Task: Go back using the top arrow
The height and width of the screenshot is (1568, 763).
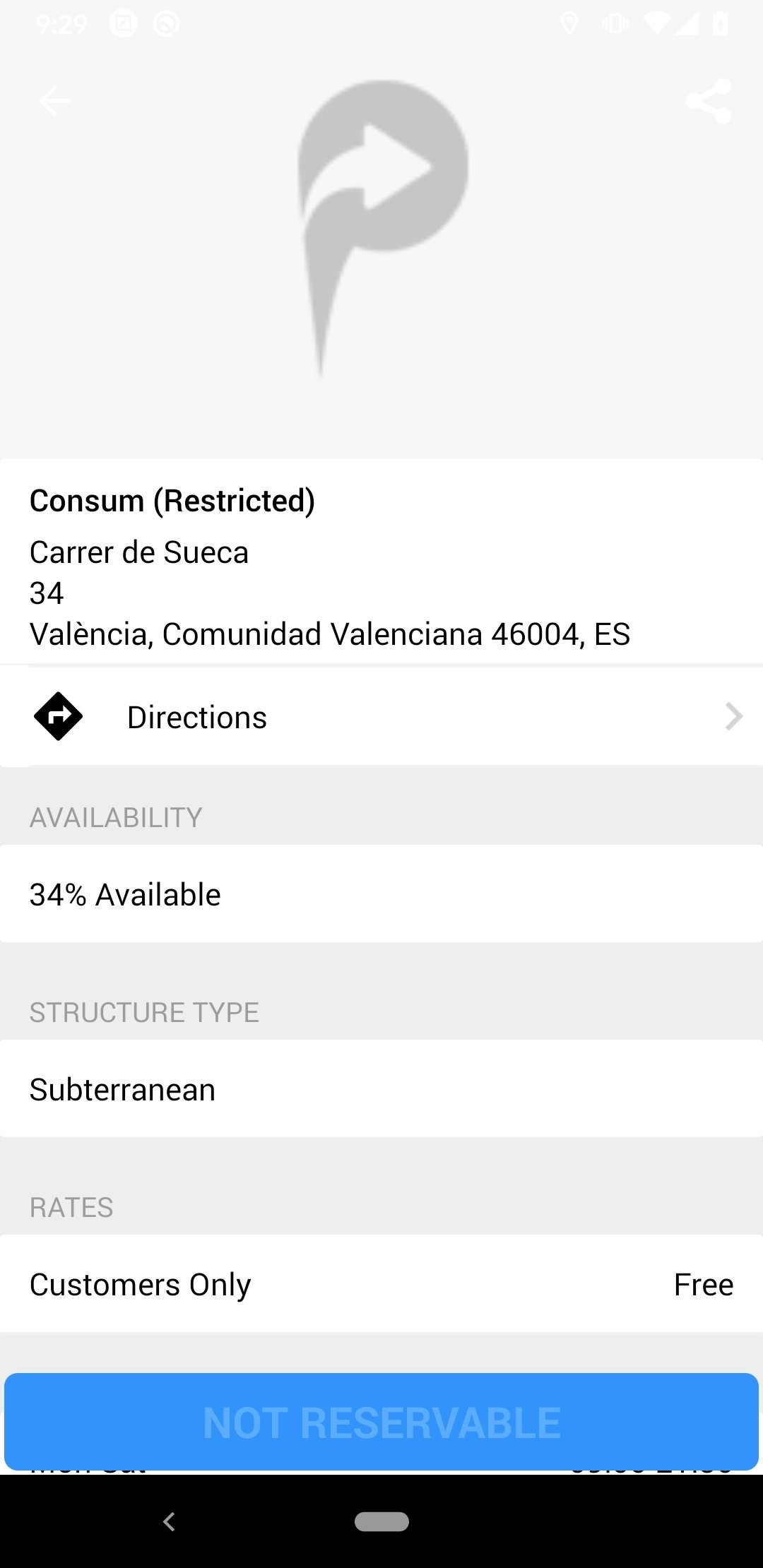Action: pyautogui.click(x=54, y=101)
